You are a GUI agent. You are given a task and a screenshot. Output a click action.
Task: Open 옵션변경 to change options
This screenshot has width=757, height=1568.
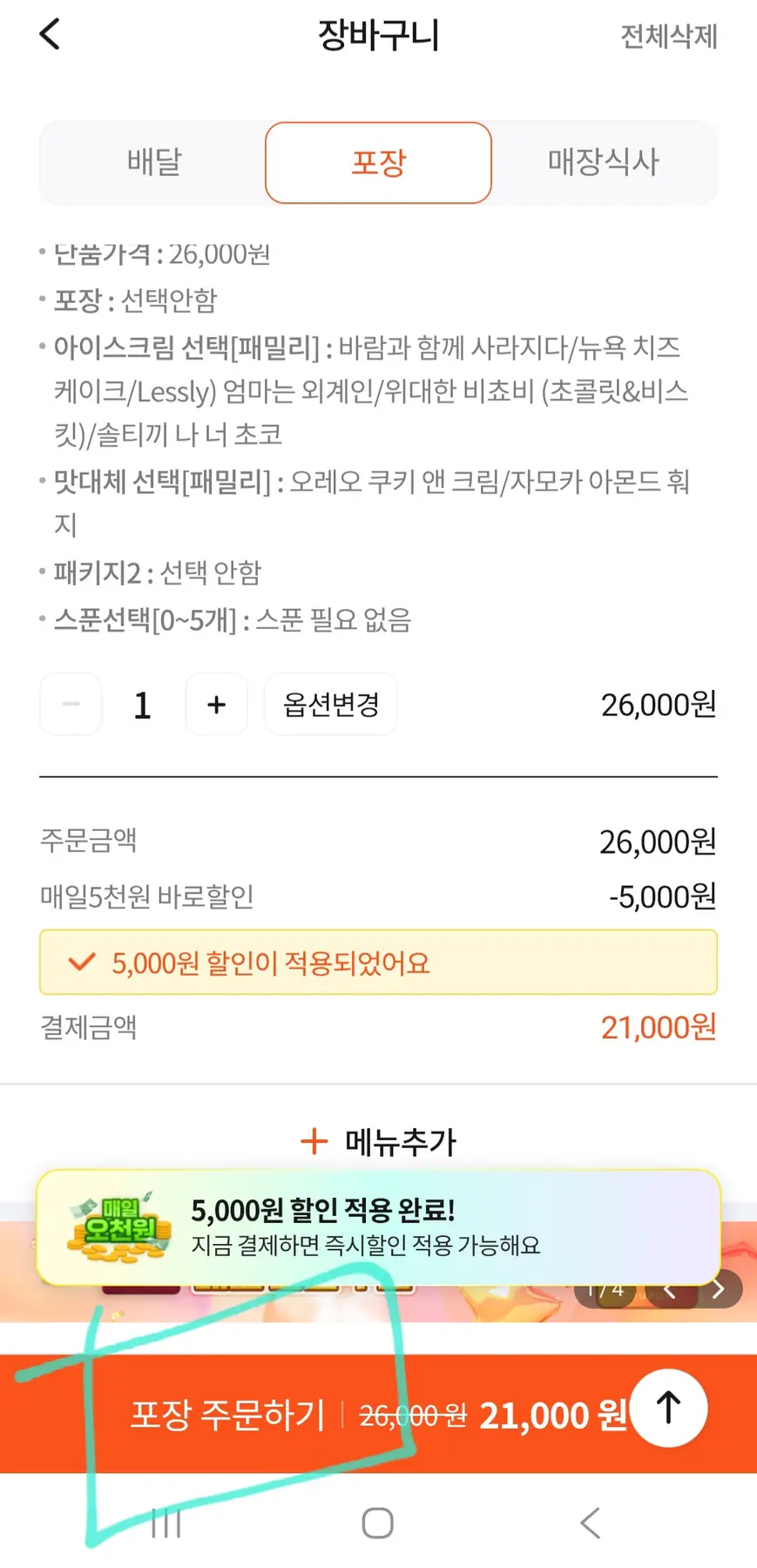[331, 704]
